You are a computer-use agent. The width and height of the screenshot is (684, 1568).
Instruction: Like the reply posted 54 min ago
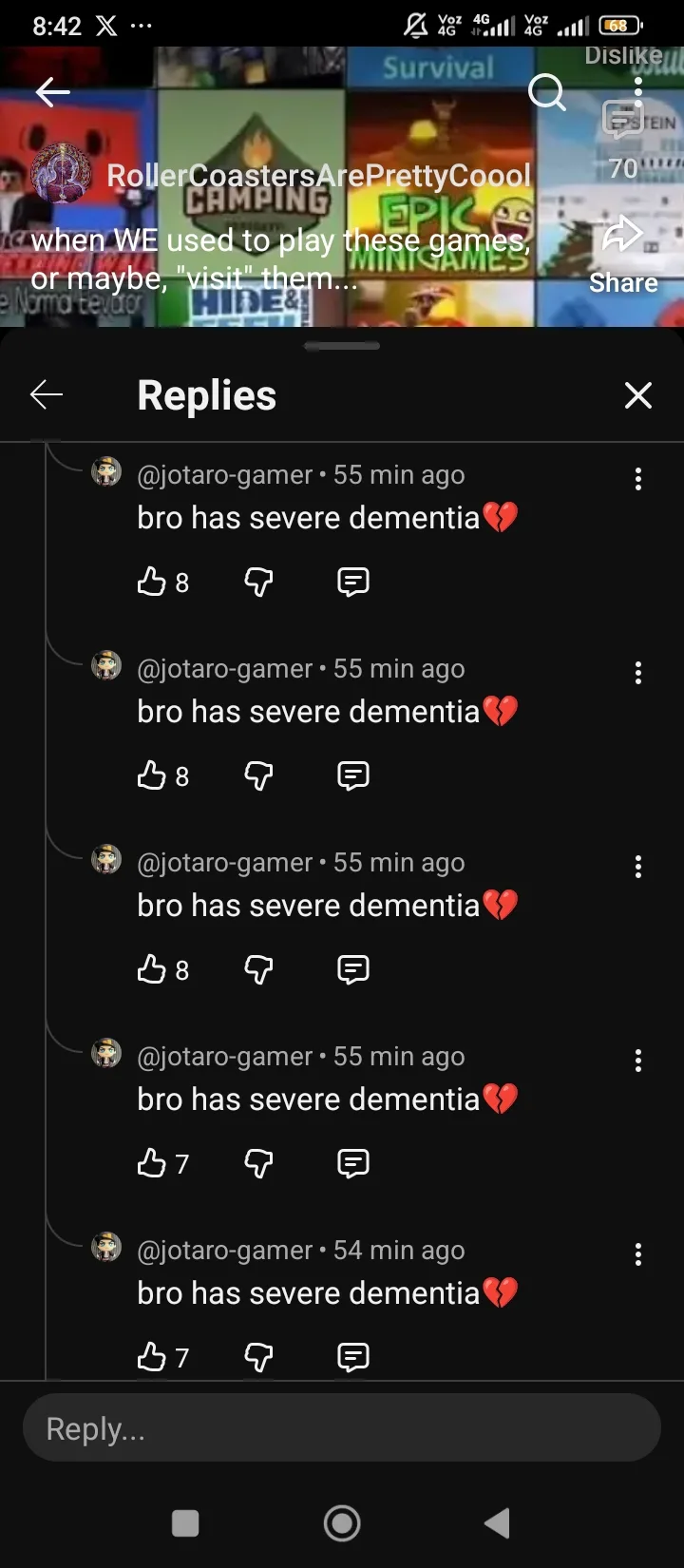click(x=152, y=1357)
